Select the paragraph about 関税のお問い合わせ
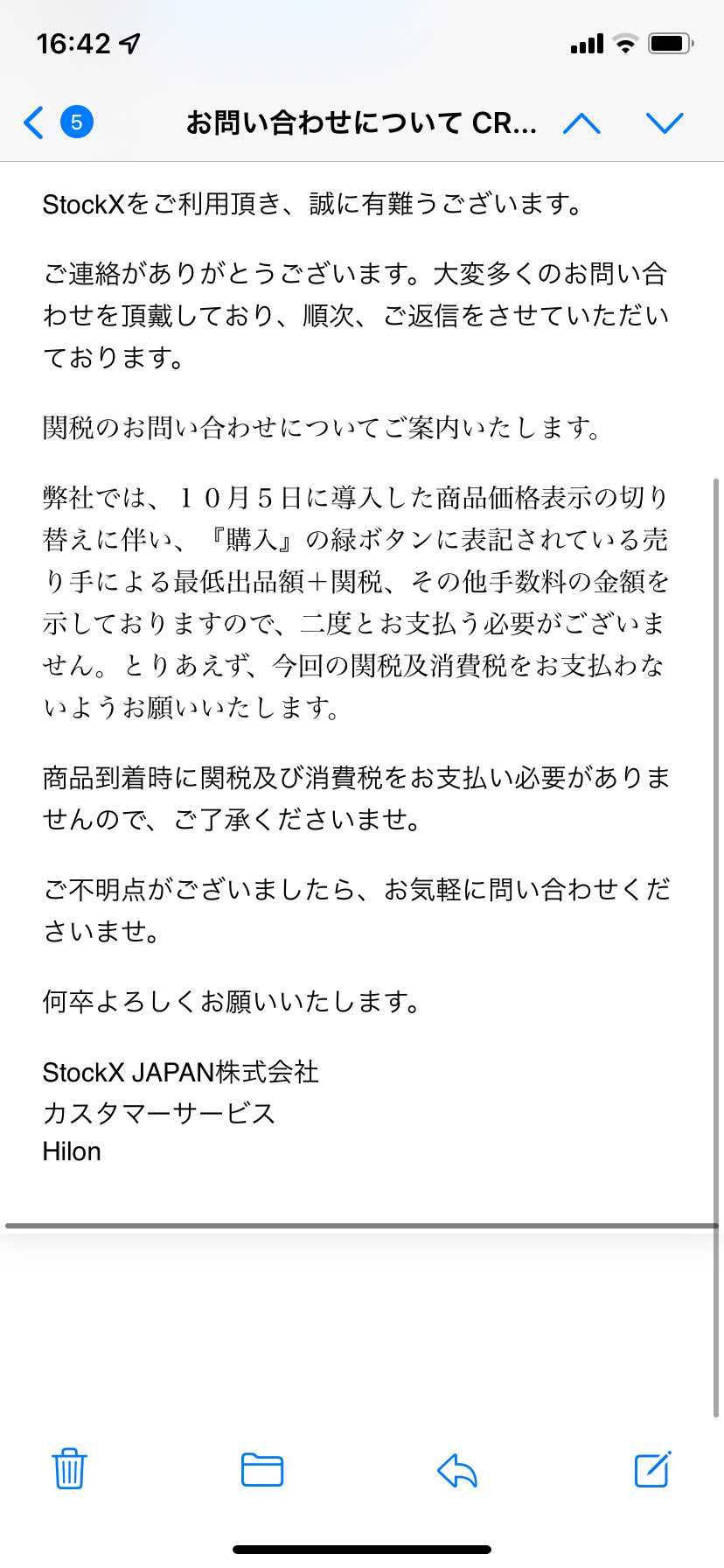This screenshot has width=724, height=1568. [x=322, y=426]
